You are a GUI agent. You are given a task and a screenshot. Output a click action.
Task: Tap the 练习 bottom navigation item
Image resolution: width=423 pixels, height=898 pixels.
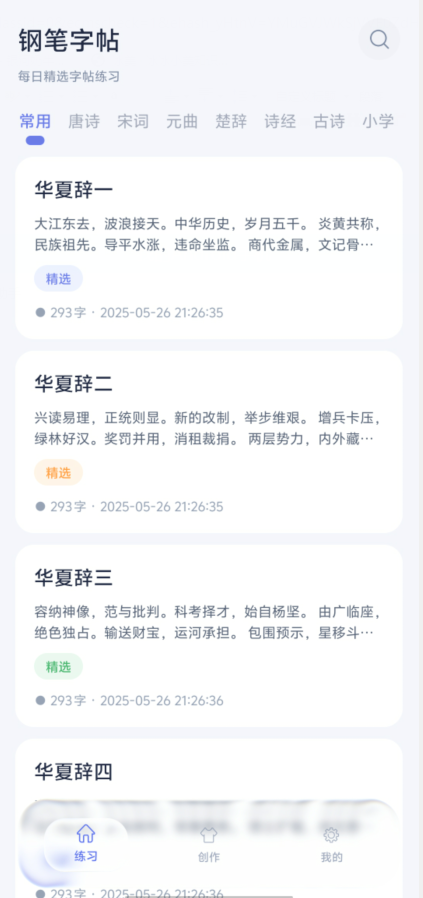(86, 844)
